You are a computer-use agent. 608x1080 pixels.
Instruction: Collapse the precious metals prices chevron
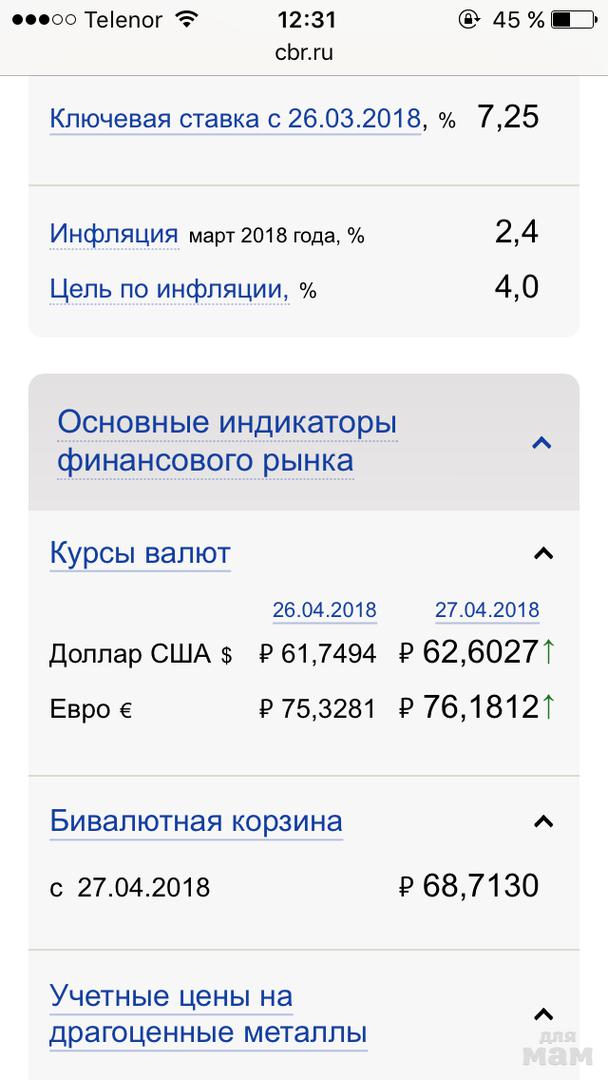click(543, 1014)
